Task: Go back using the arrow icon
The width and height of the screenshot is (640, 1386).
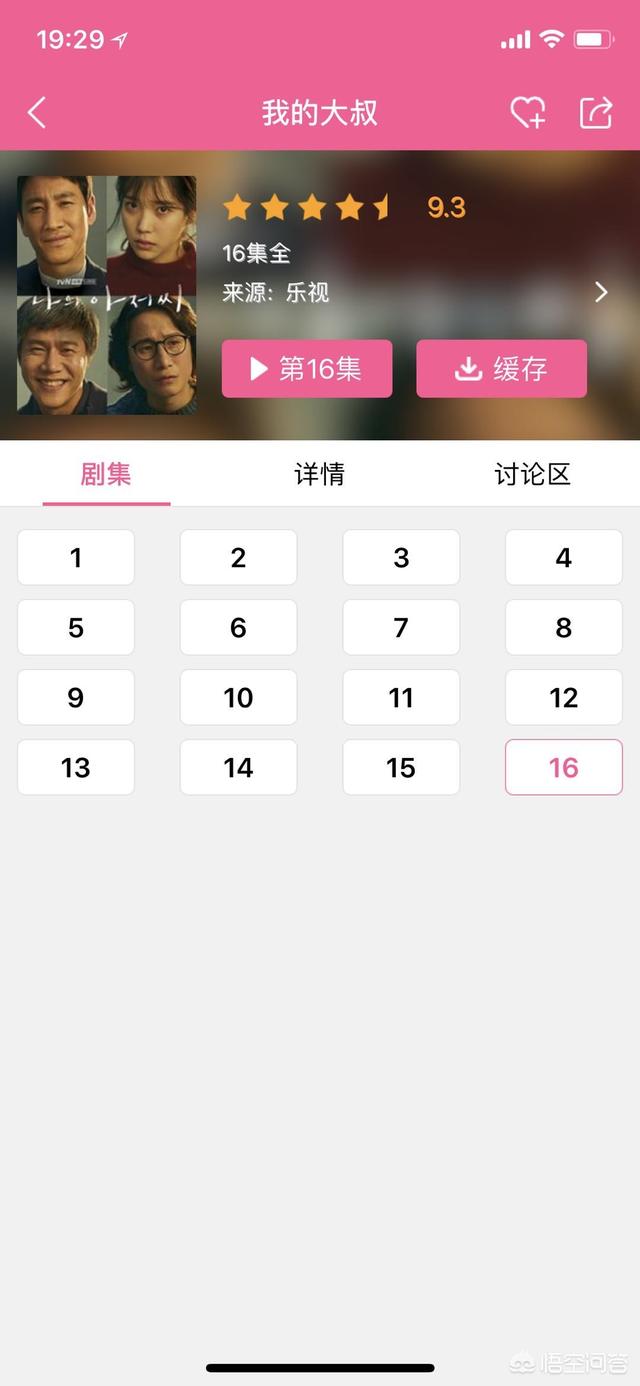Action: [x=37, y=113]
